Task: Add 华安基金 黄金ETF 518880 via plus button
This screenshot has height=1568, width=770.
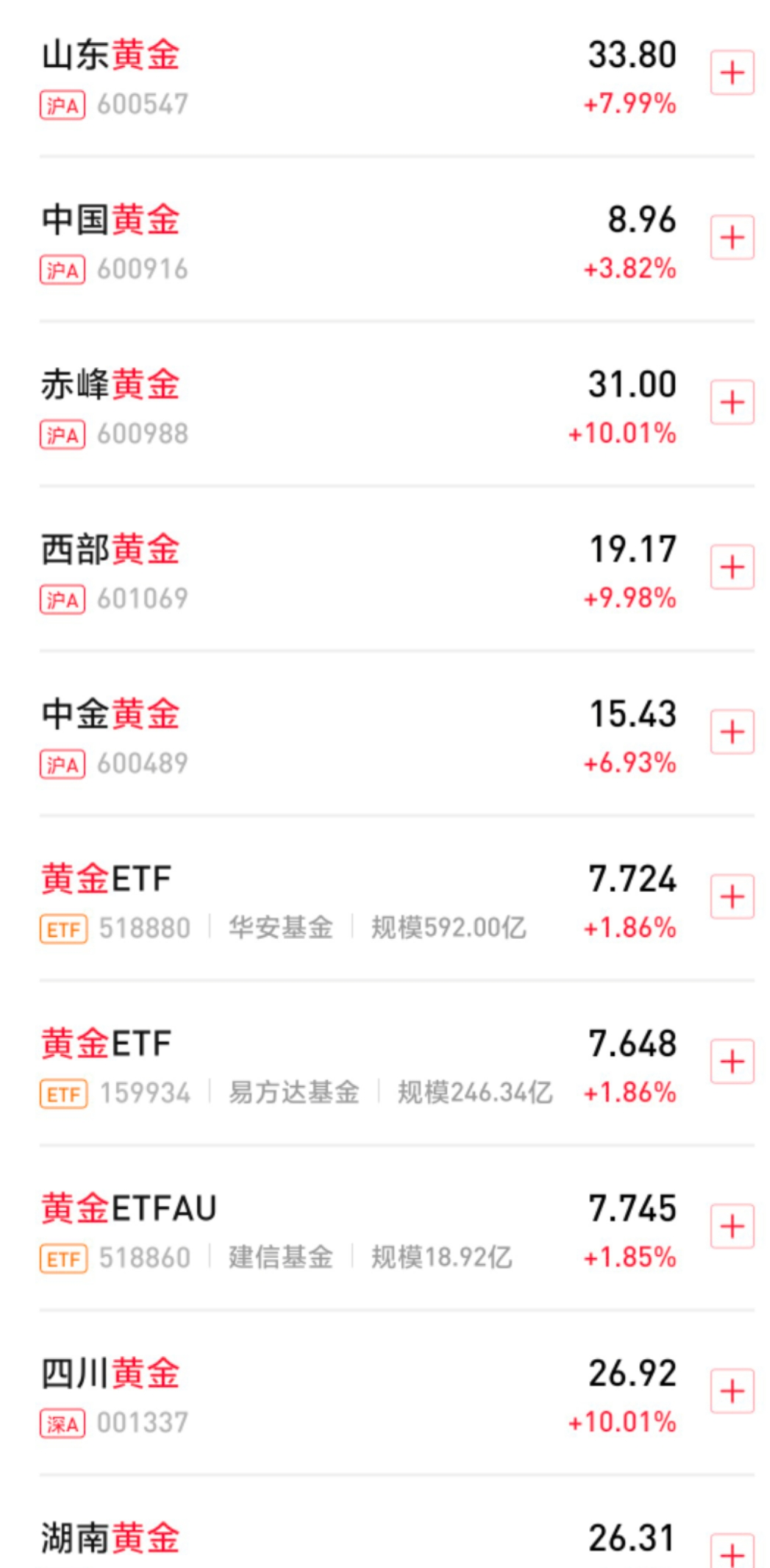Action: [732, 897]
